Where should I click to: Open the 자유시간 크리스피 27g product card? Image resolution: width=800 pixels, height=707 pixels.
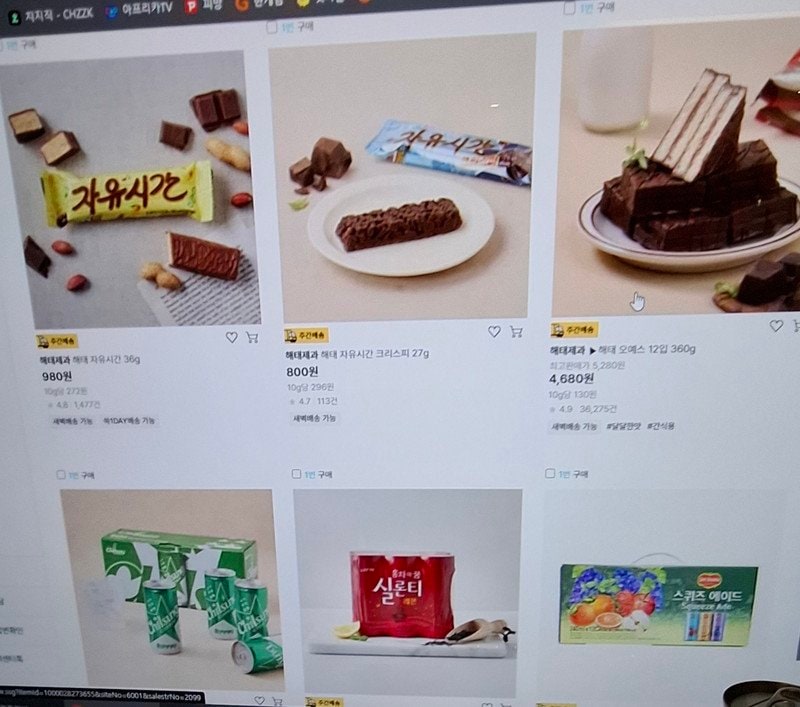[400, 180]
